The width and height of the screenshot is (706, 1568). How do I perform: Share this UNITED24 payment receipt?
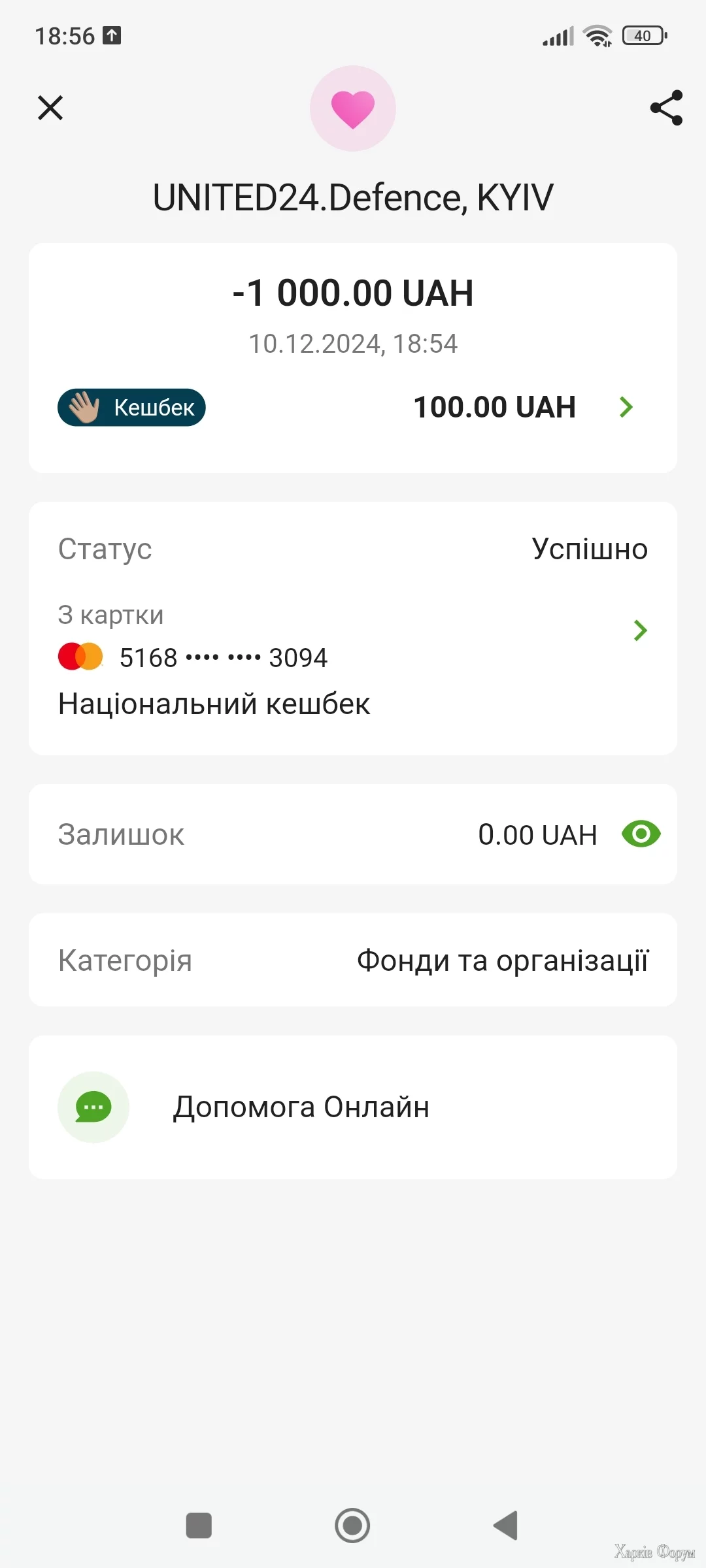[666, 108]
